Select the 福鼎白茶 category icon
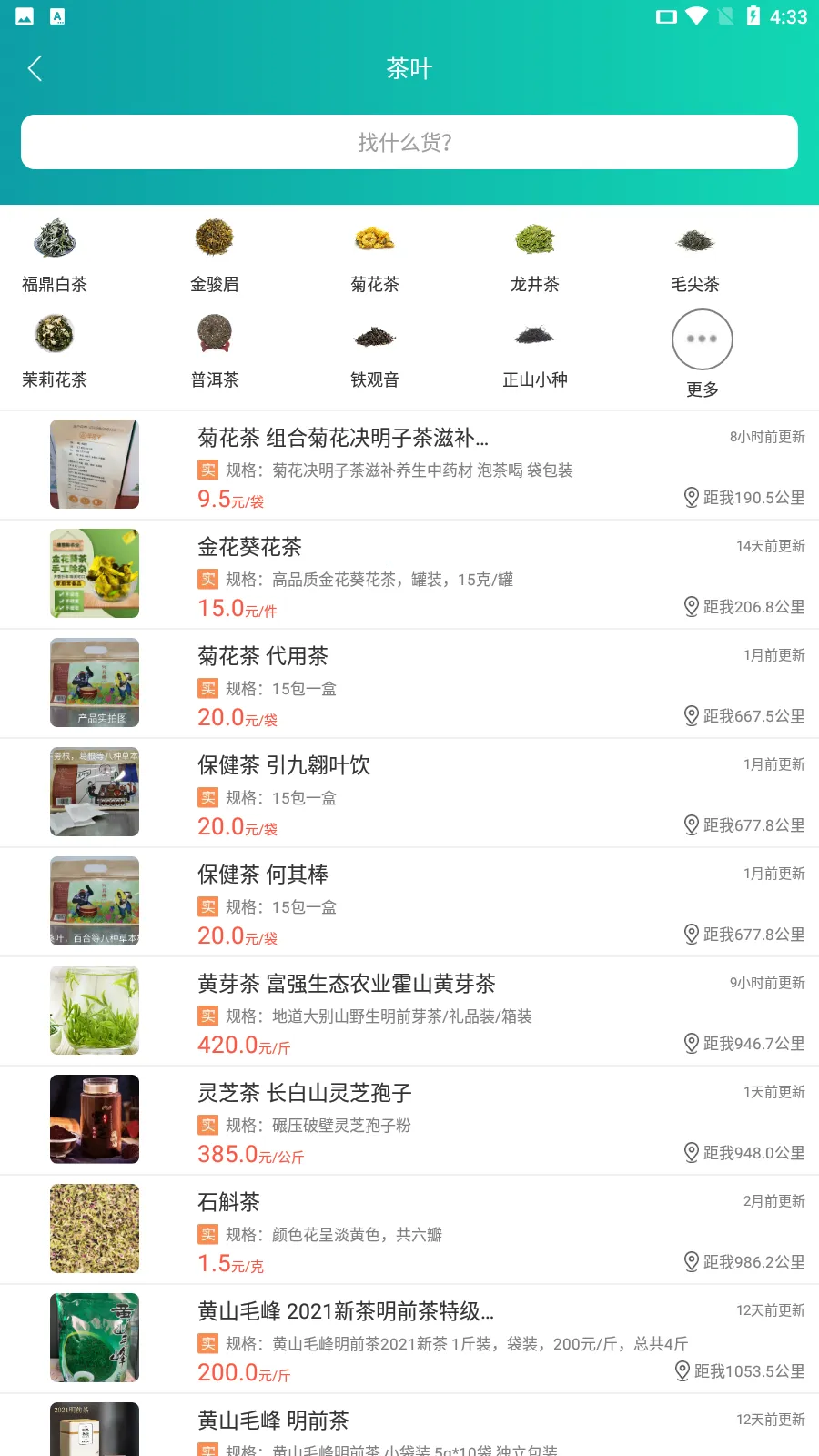This screenshot has height=1456, width=819. click(54, 239)
